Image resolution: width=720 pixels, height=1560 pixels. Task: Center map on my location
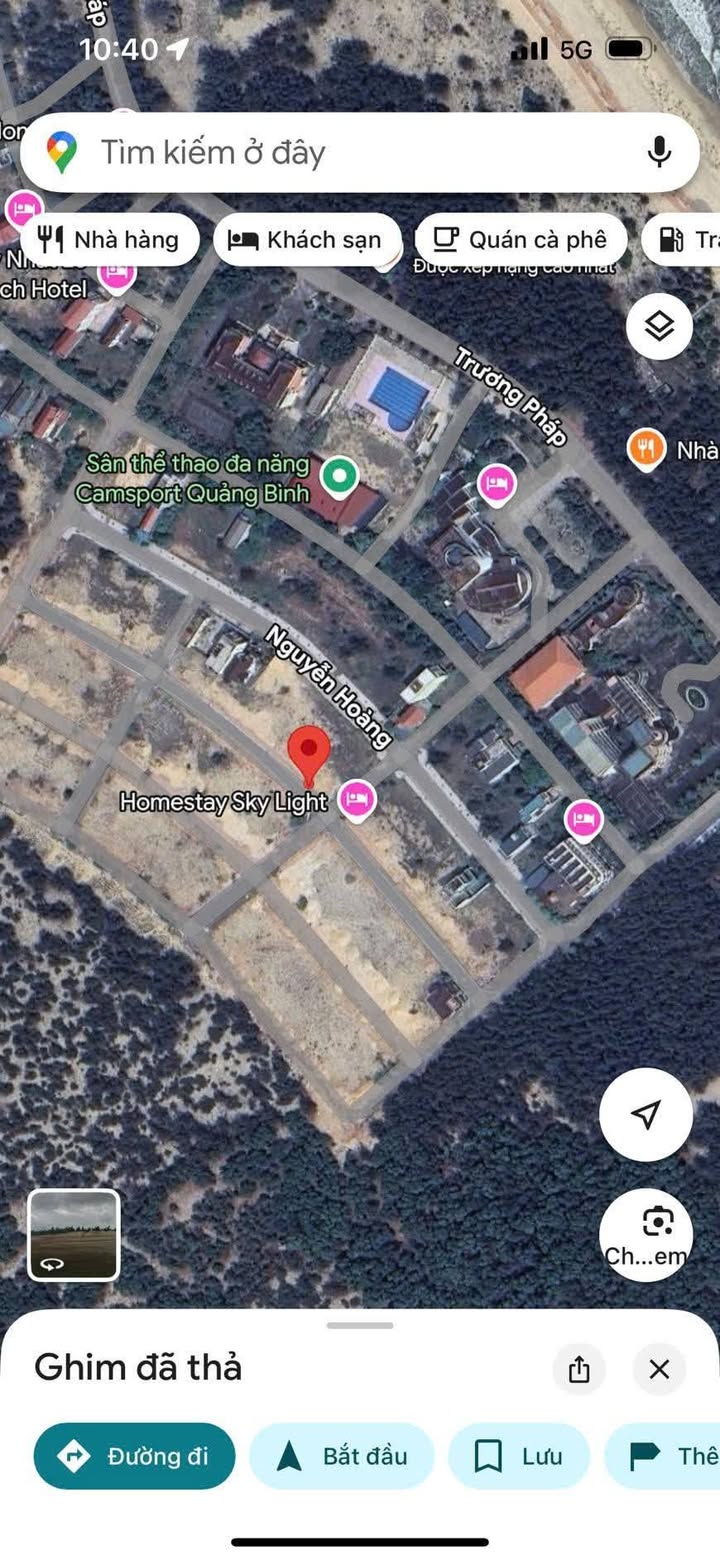(646, 1114)
